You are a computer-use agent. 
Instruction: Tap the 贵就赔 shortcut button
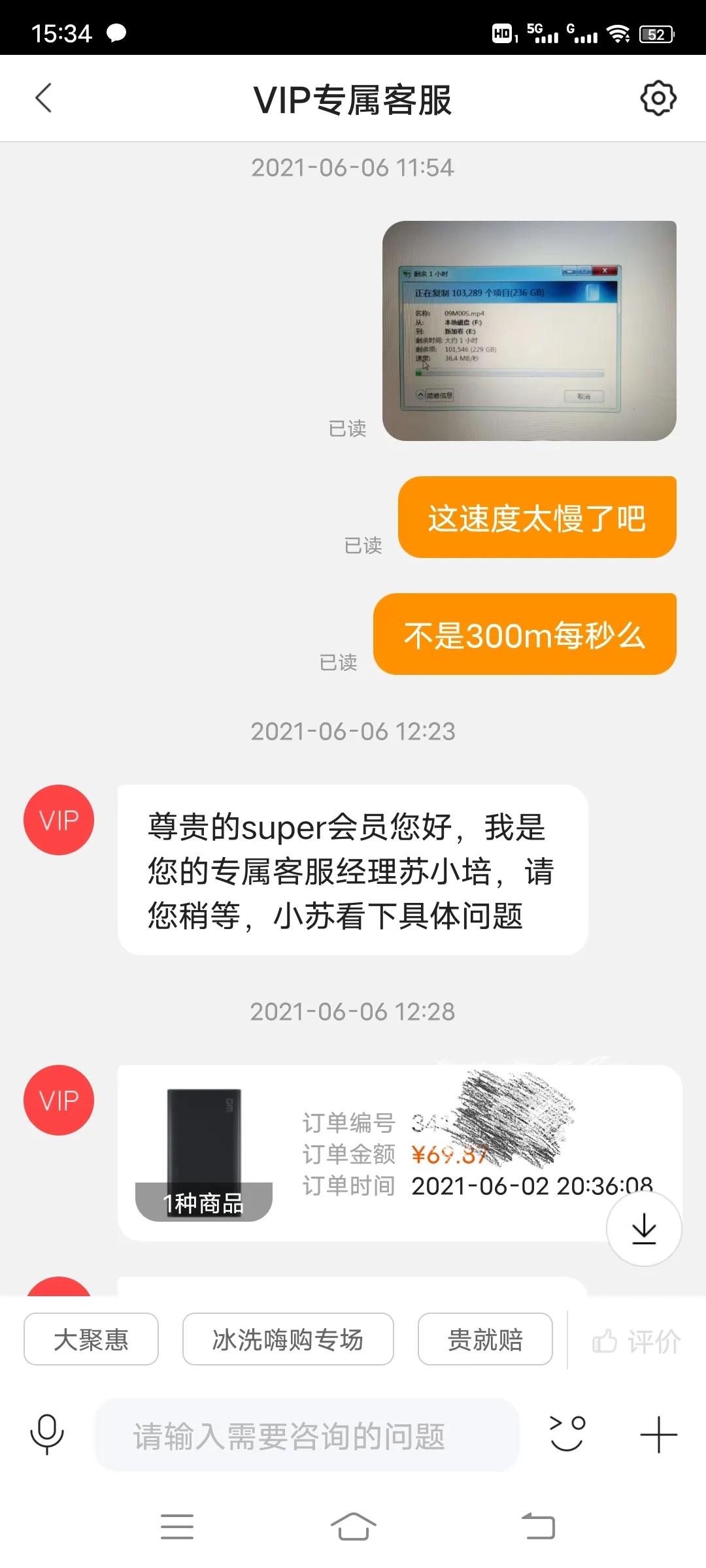485,1339
